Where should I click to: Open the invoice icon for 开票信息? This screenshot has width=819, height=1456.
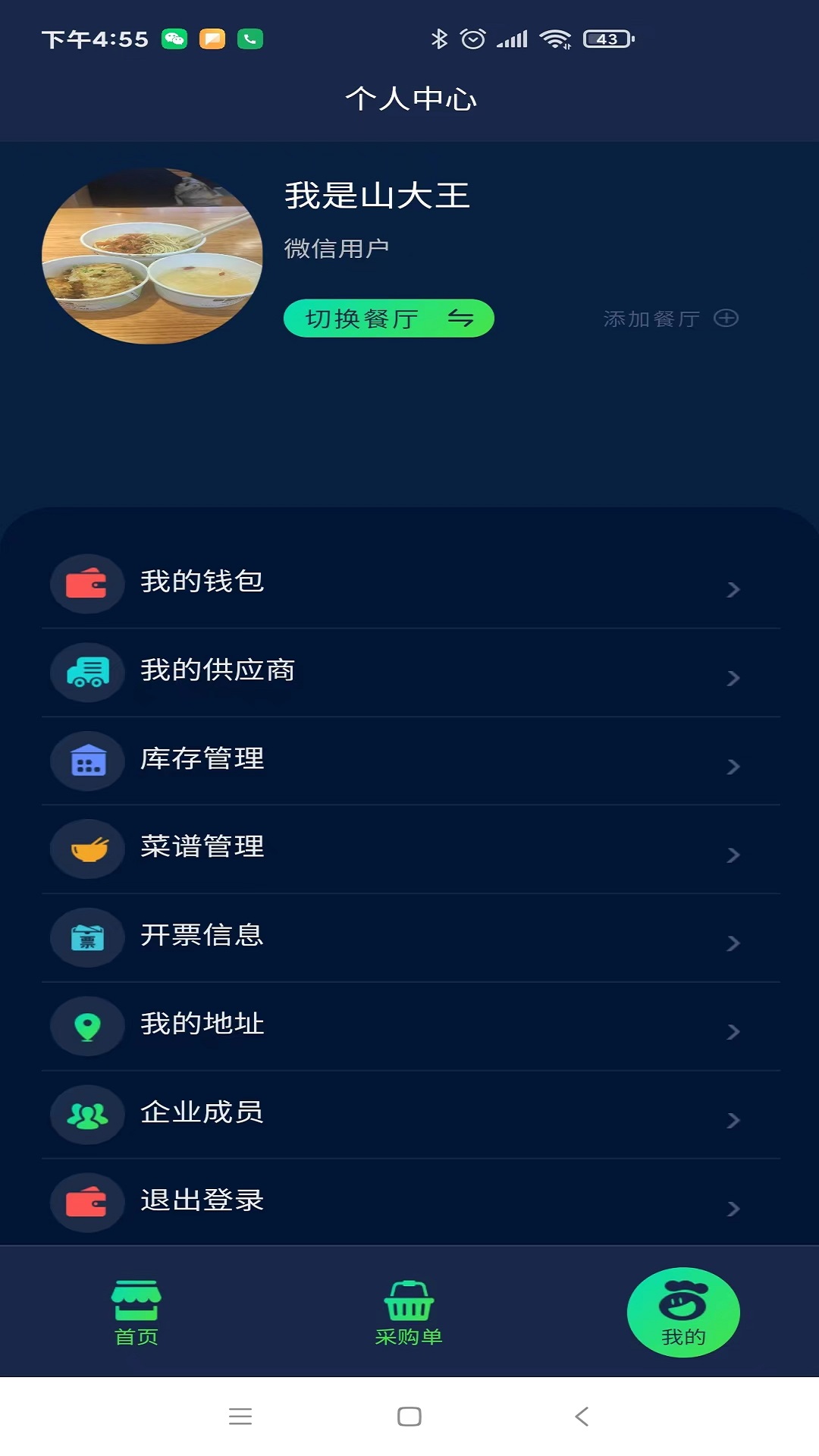[x=87, y=938]
